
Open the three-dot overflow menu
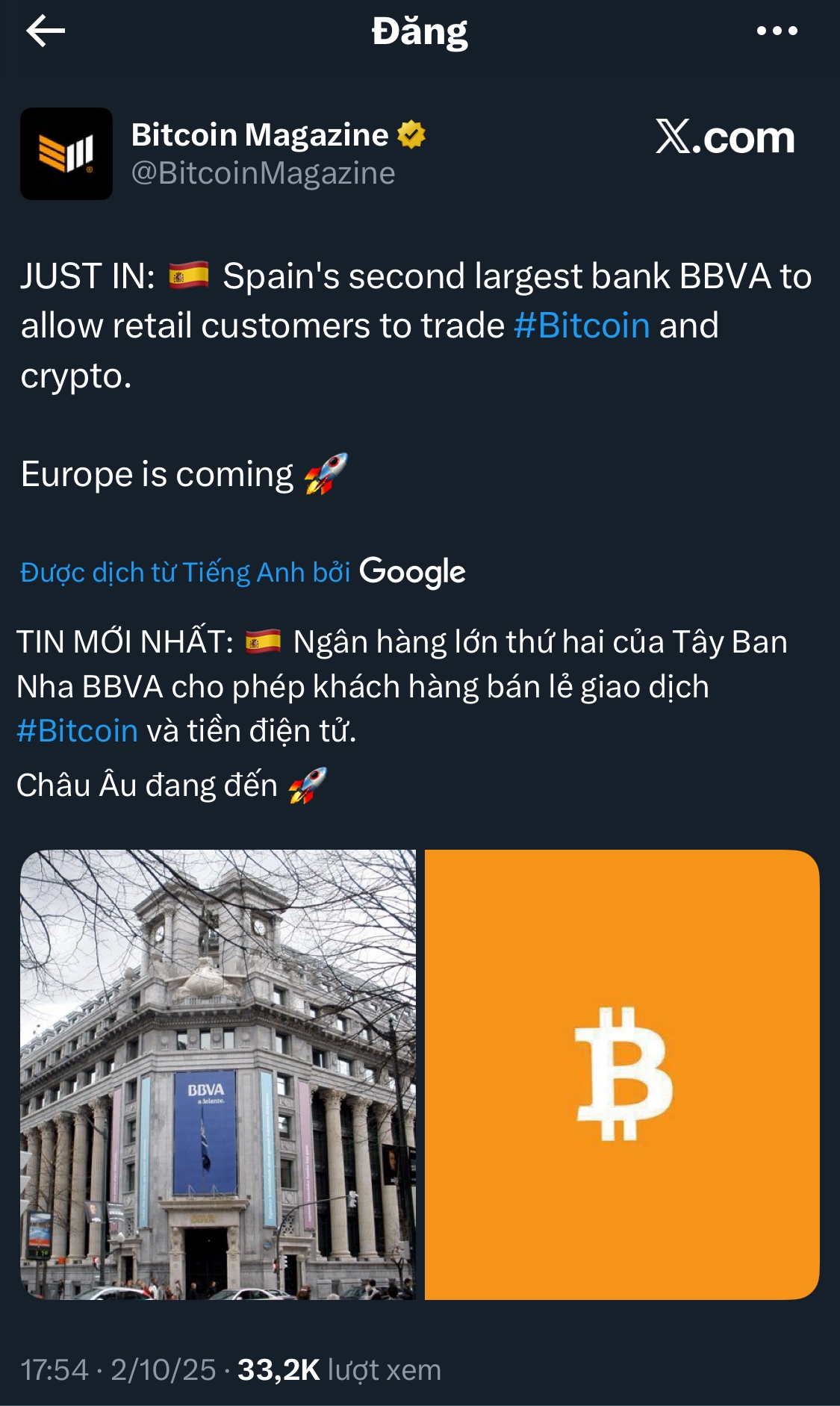pos(777,31)
